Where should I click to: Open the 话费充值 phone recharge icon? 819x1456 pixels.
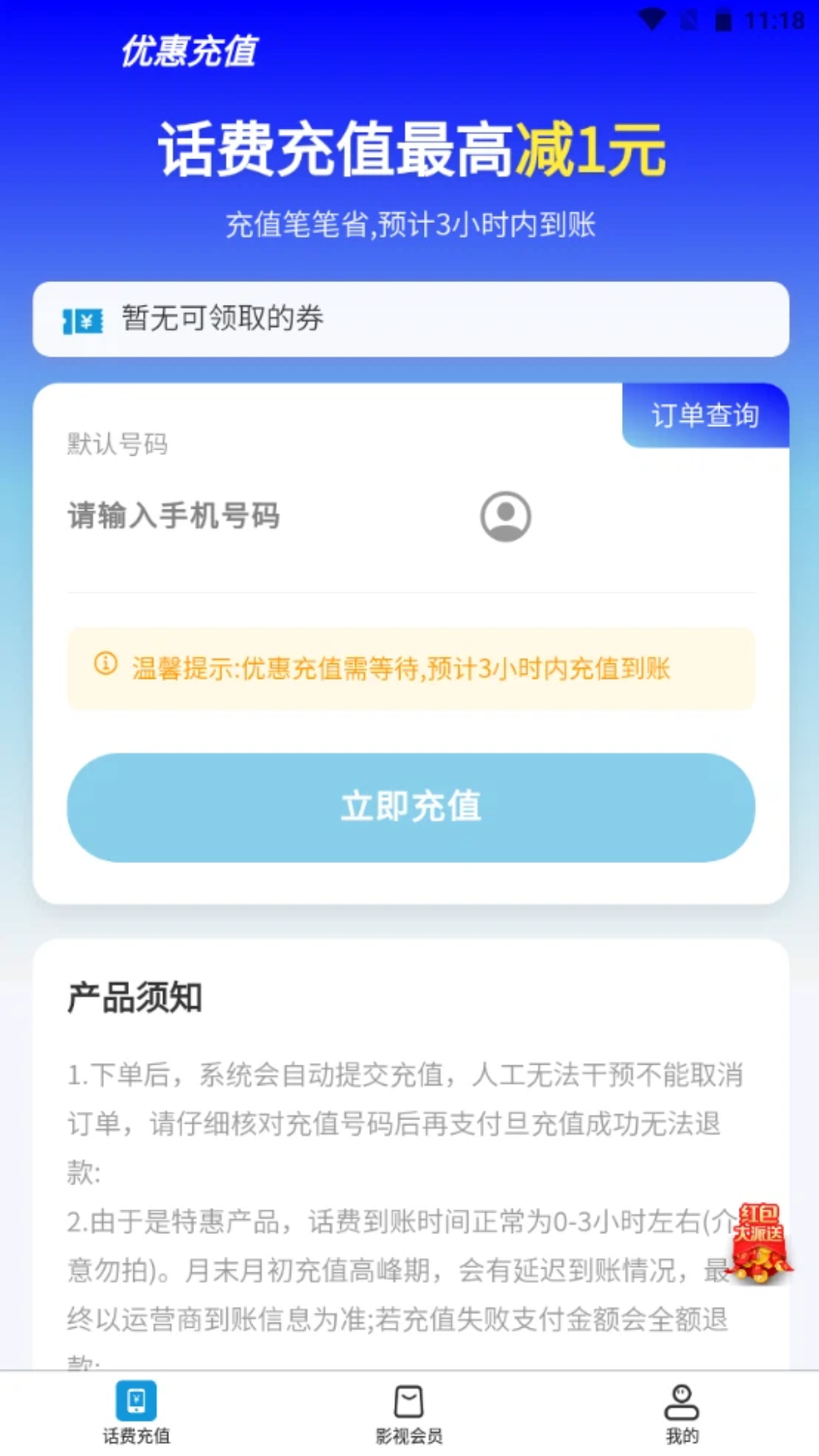click(x=135, y=1402)
